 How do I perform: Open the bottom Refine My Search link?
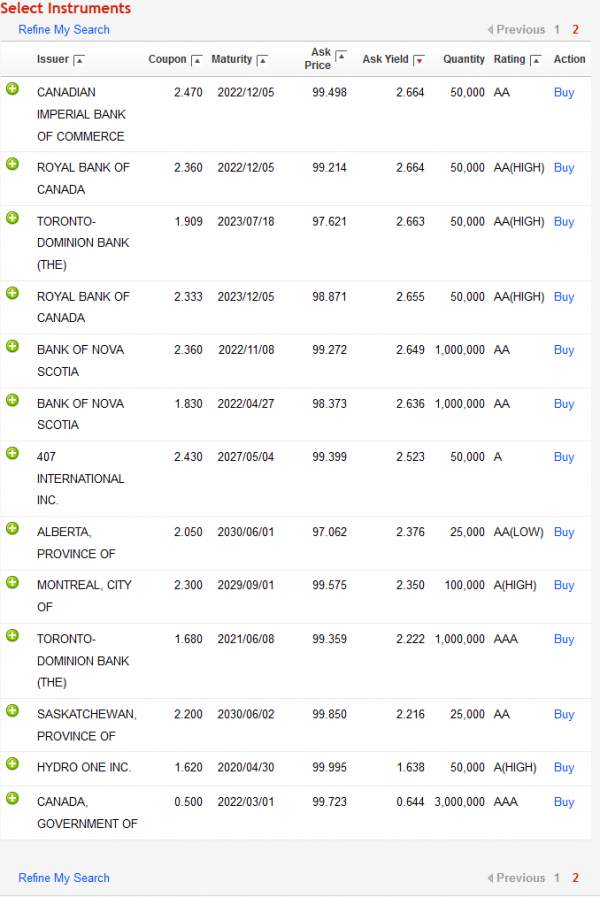click(x=64, y=878)
